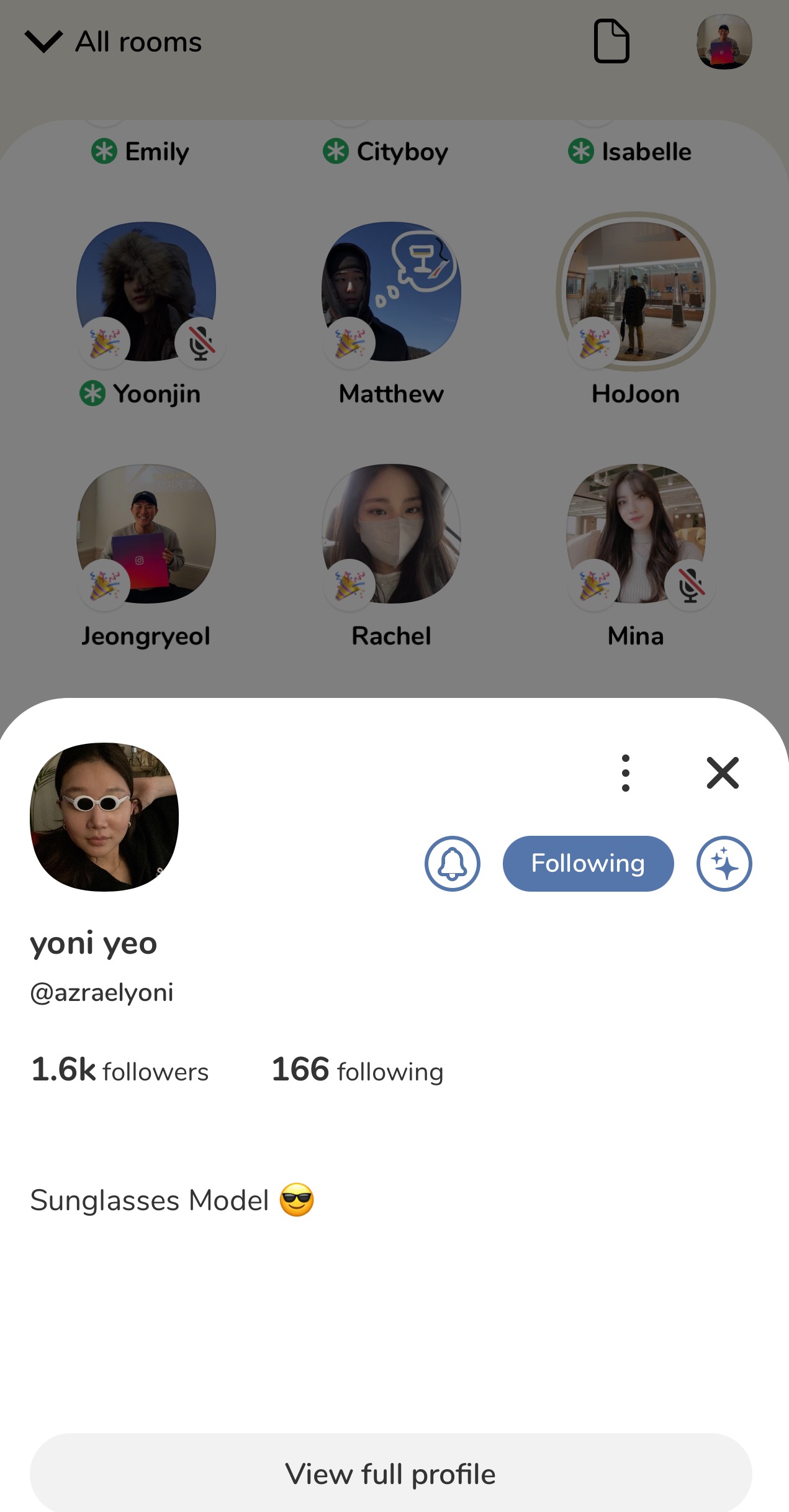Image resolution: width=789 pixels, height=1512 pixels.
Task: Tap the notification bell for yoni yeo
Action: (x=452, y=863)
